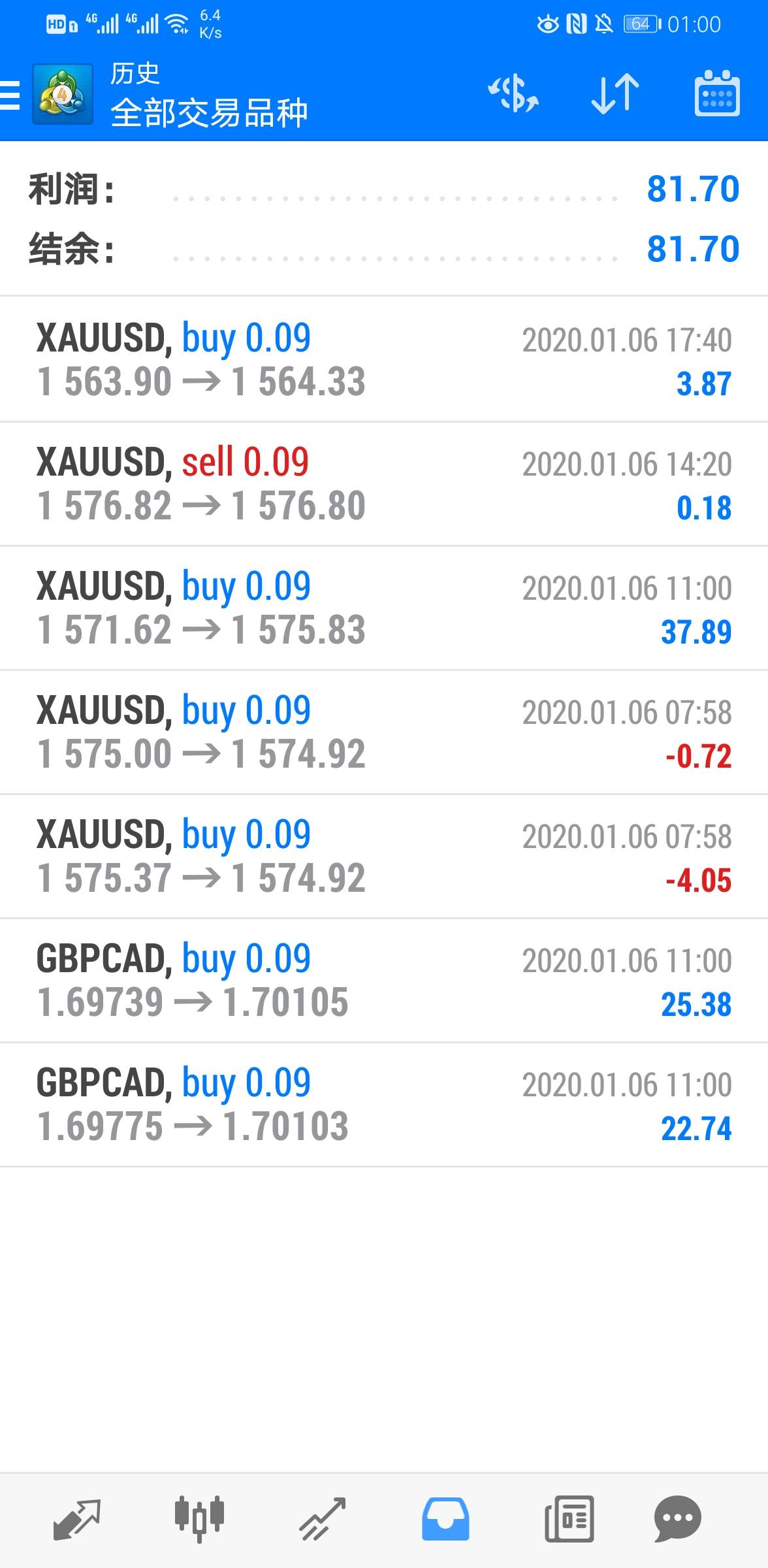The height and width of the screenshot is (1568, 768).
Task: Open the hamburger drawer menu
Action: (x=10, y=95)
